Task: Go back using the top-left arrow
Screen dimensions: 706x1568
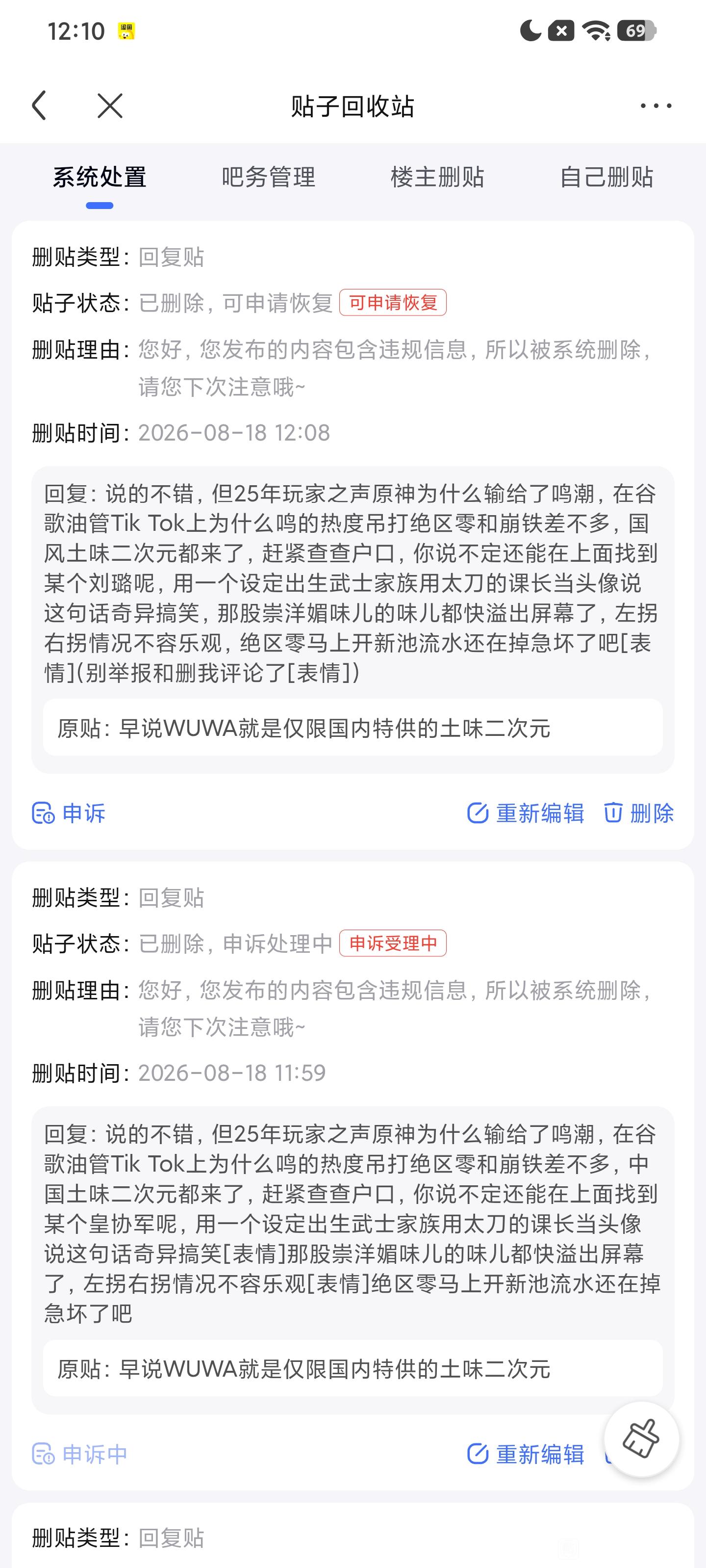Action: pyautogui.click(x=40, y=106)
